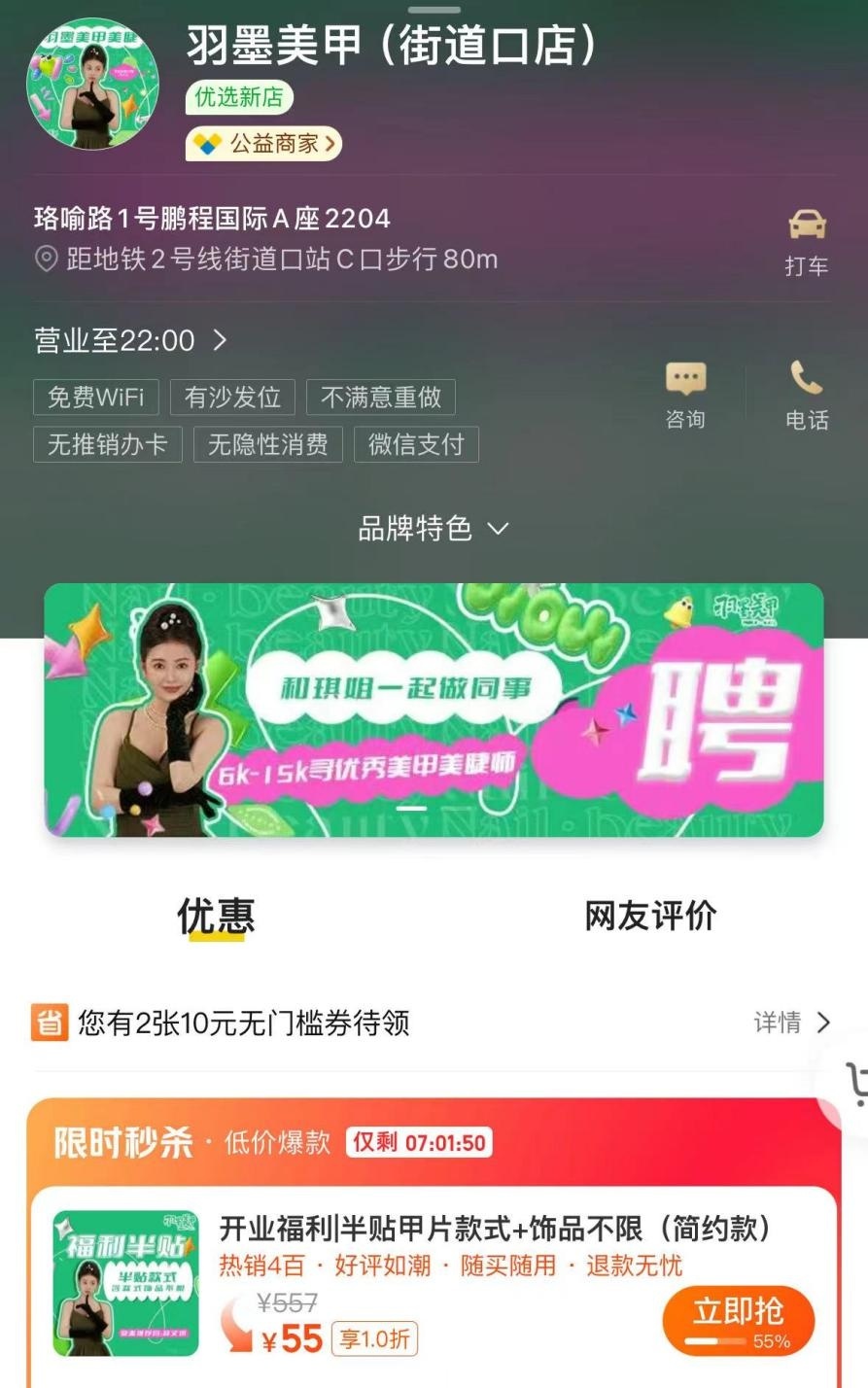Open the 公益商家 badge link

[x=263, y=144]
